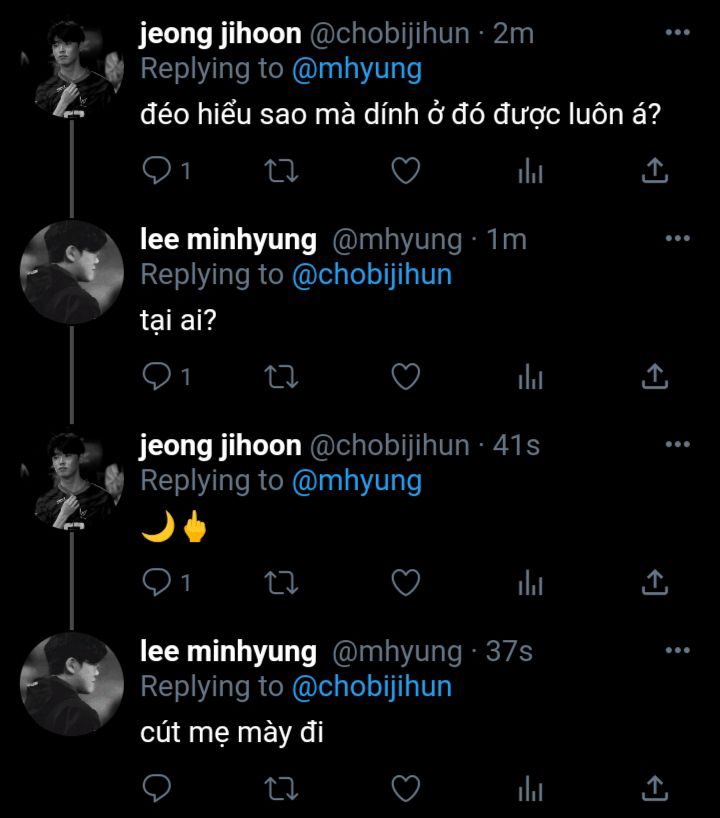This screenshot has width=720, height=818.
Task: Open overflow menu on the 37s tweet
Action: pos(677,650)
